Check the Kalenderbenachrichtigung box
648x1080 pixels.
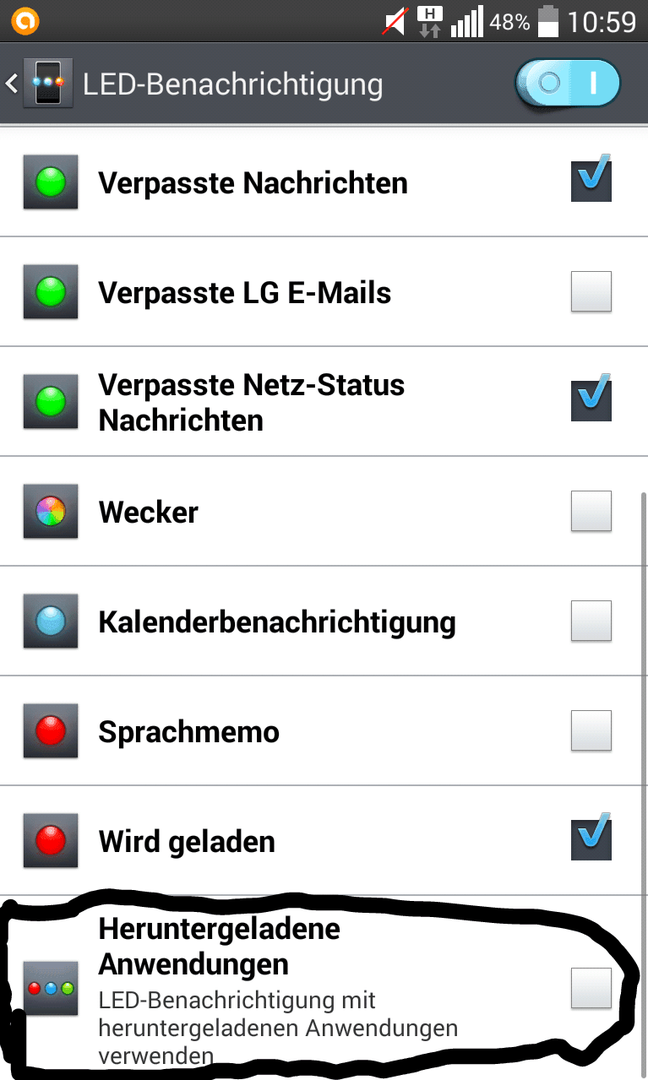click(591, 621)
